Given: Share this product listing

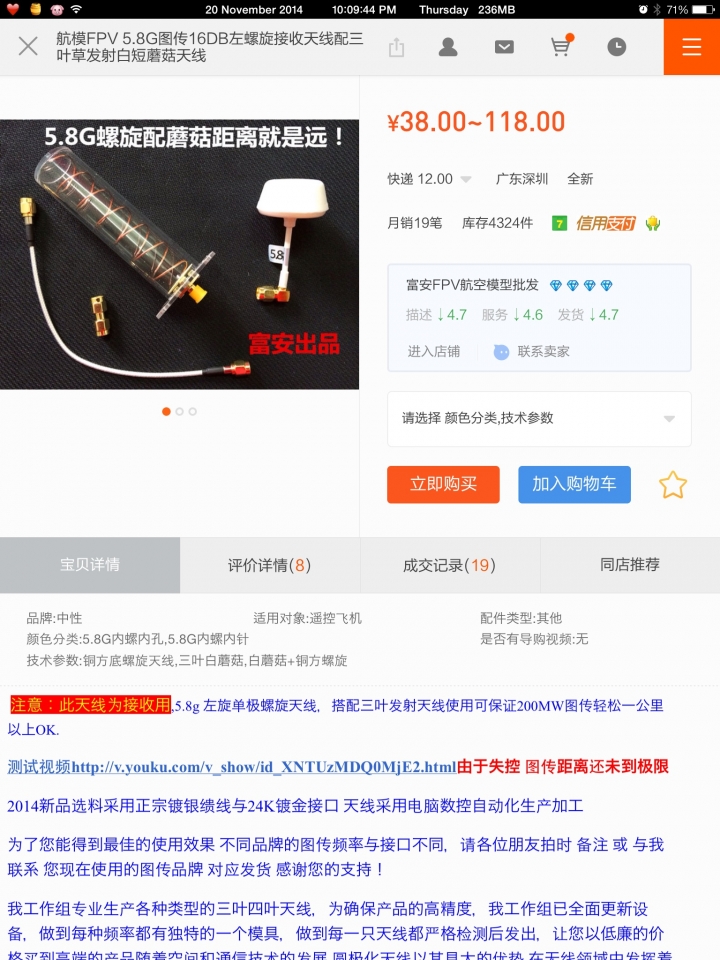Looking at the screenshot, I should (397, 47).
